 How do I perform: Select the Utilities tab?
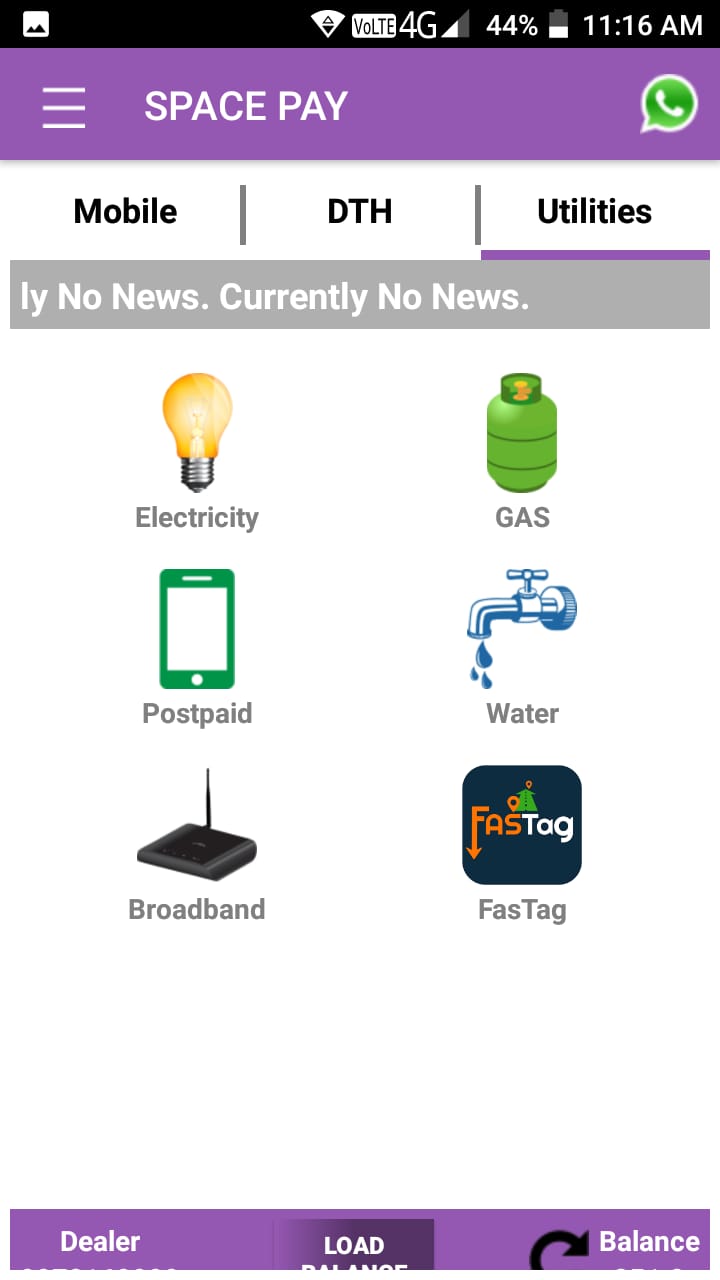(595, 212)
